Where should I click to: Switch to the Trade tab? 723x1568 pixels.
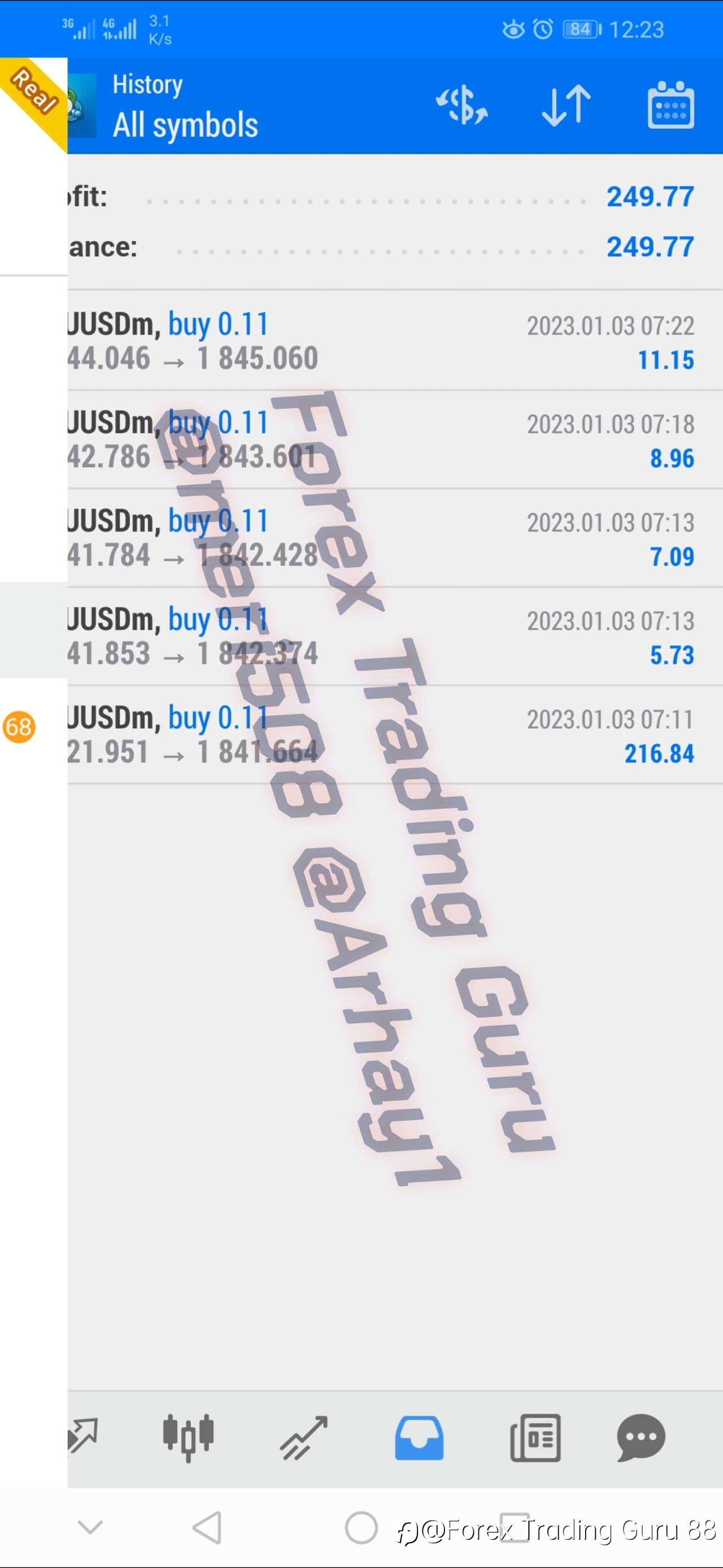tap(304, 1437)
